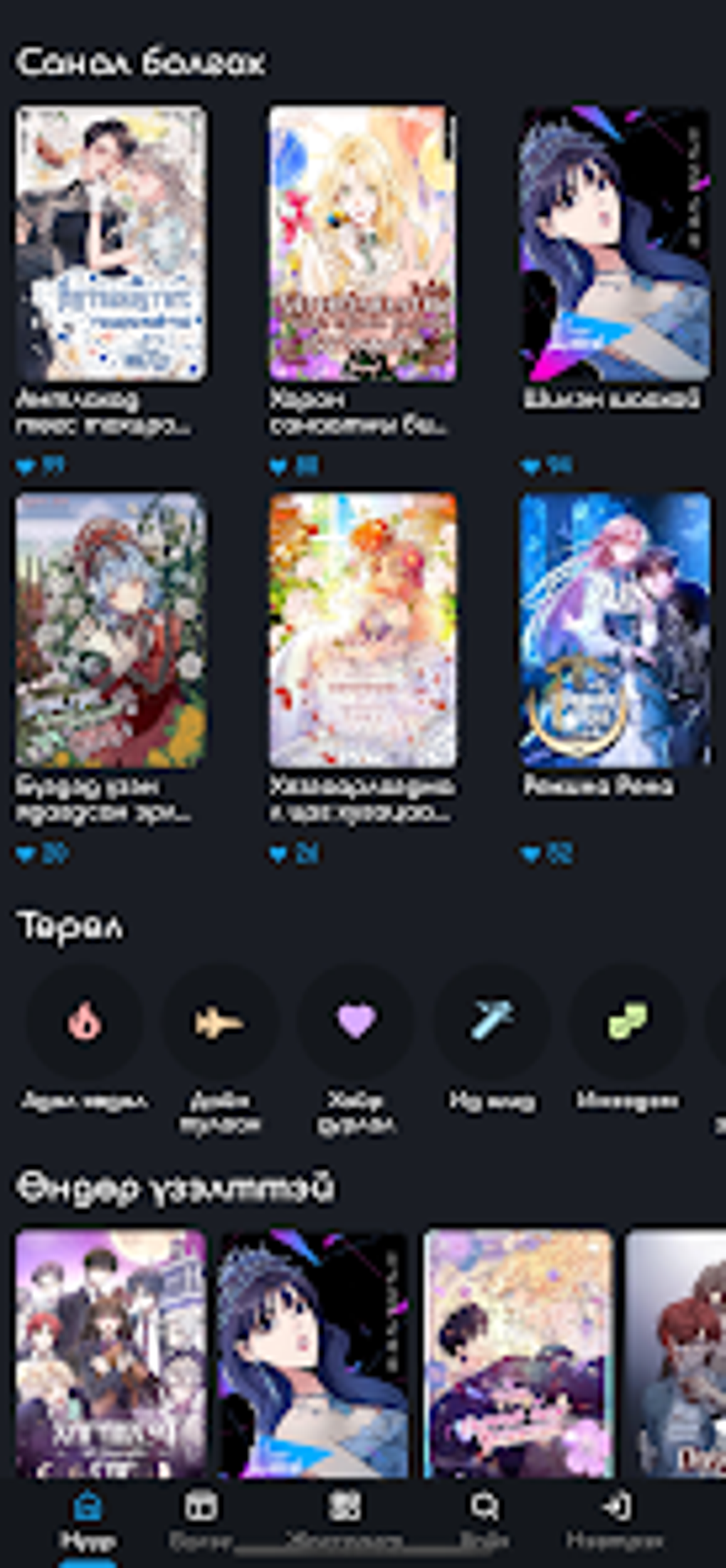Screen dimensions: 726x1568
Task: Choose the Ид шид genre with wand icon
Action: 491,1022
